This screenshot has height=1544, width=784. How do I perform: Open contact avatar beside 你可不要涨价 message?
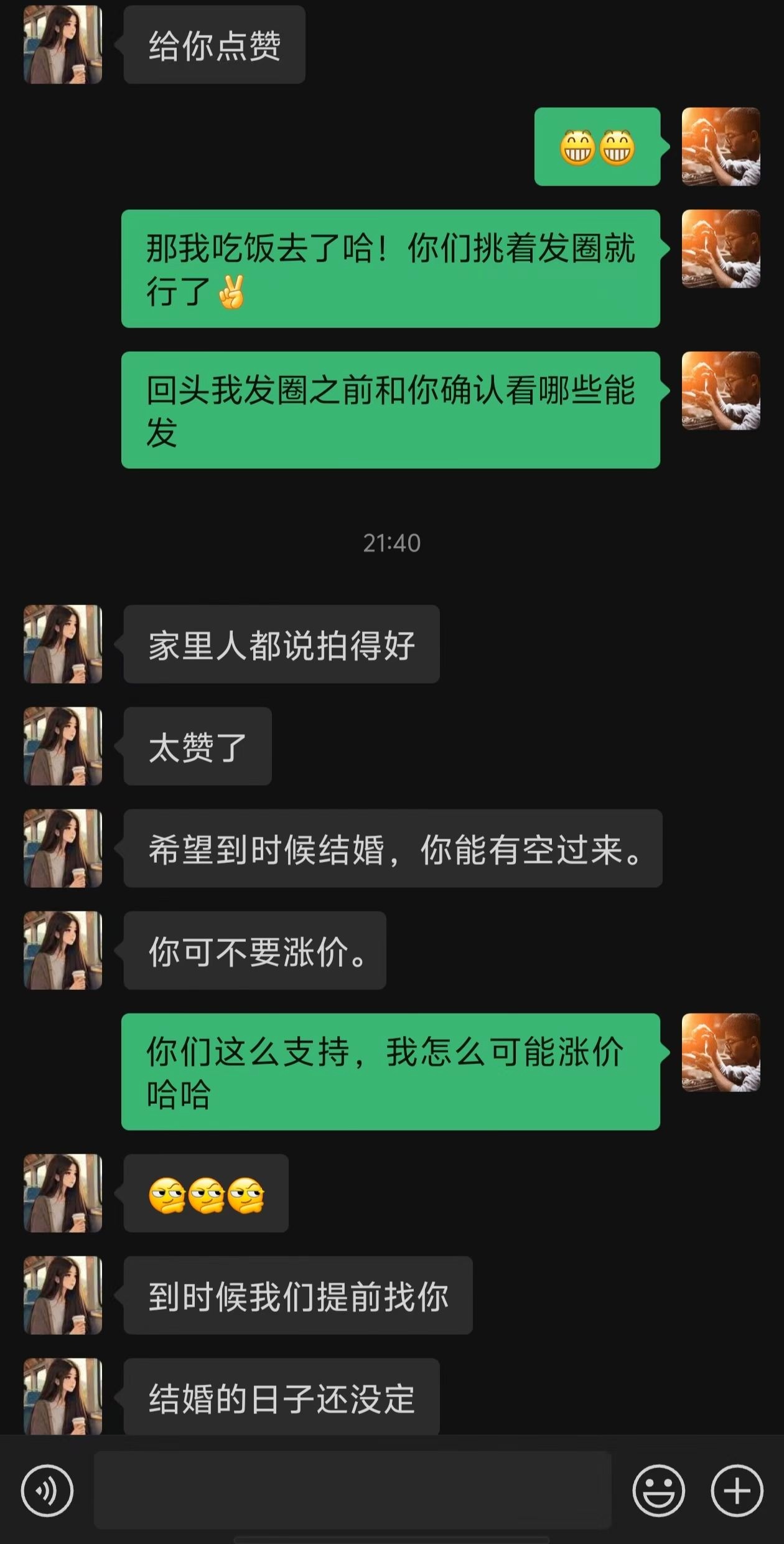[63, 950]
